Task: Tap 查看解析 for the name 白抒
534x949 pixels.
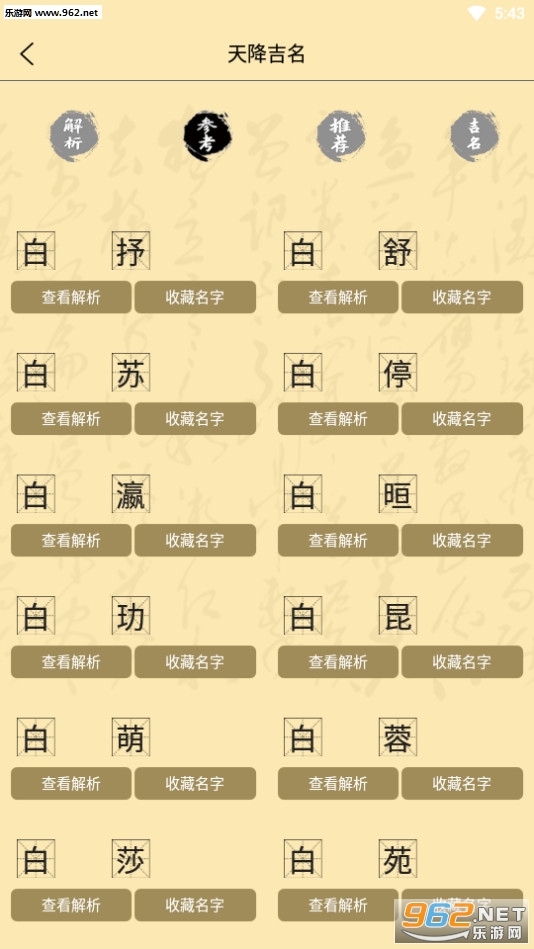Action: tap(71, 297)
